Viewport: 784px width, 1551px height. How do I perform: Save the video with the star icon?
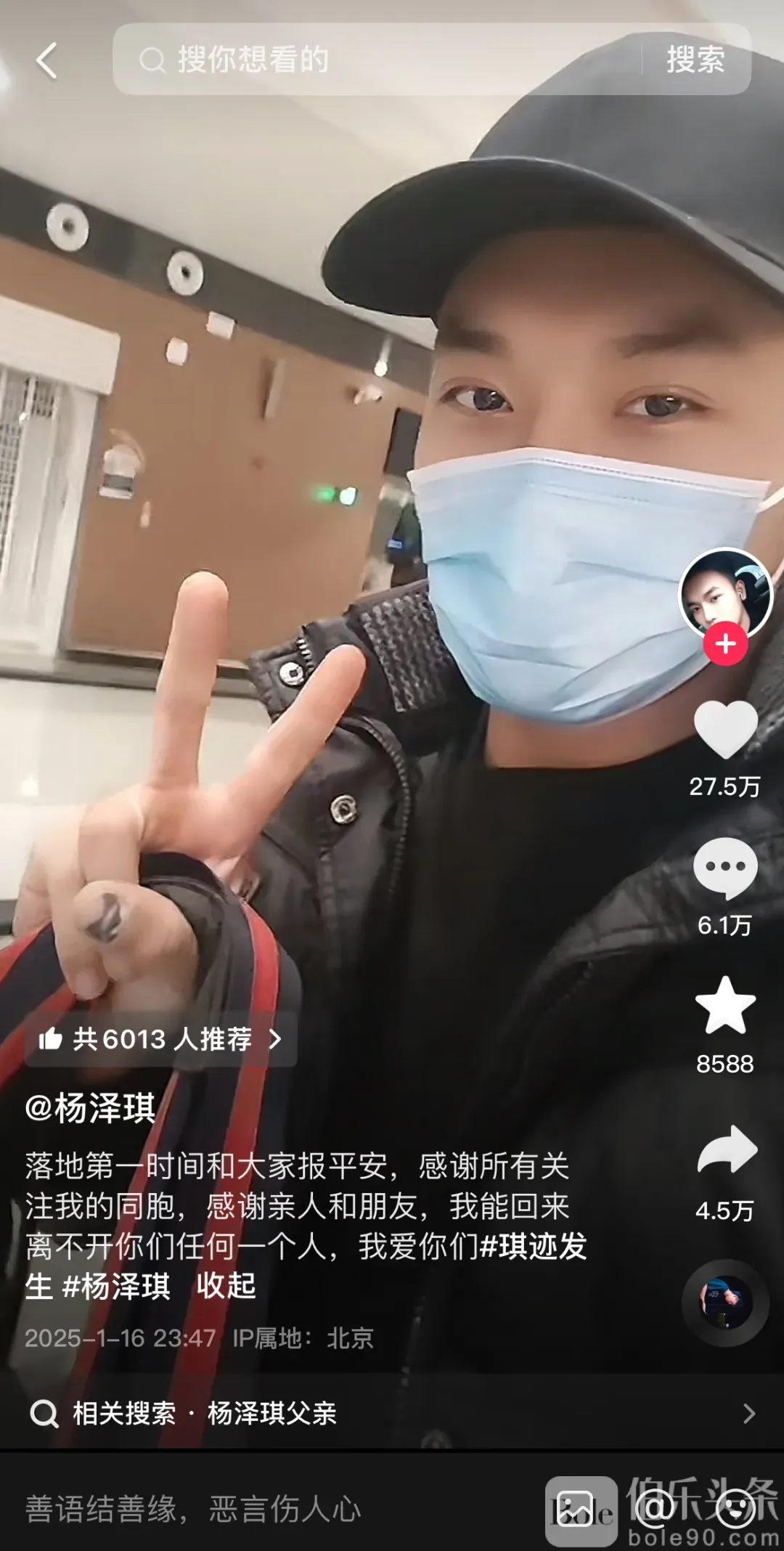pyautogui.click(x=725, y=1006)
